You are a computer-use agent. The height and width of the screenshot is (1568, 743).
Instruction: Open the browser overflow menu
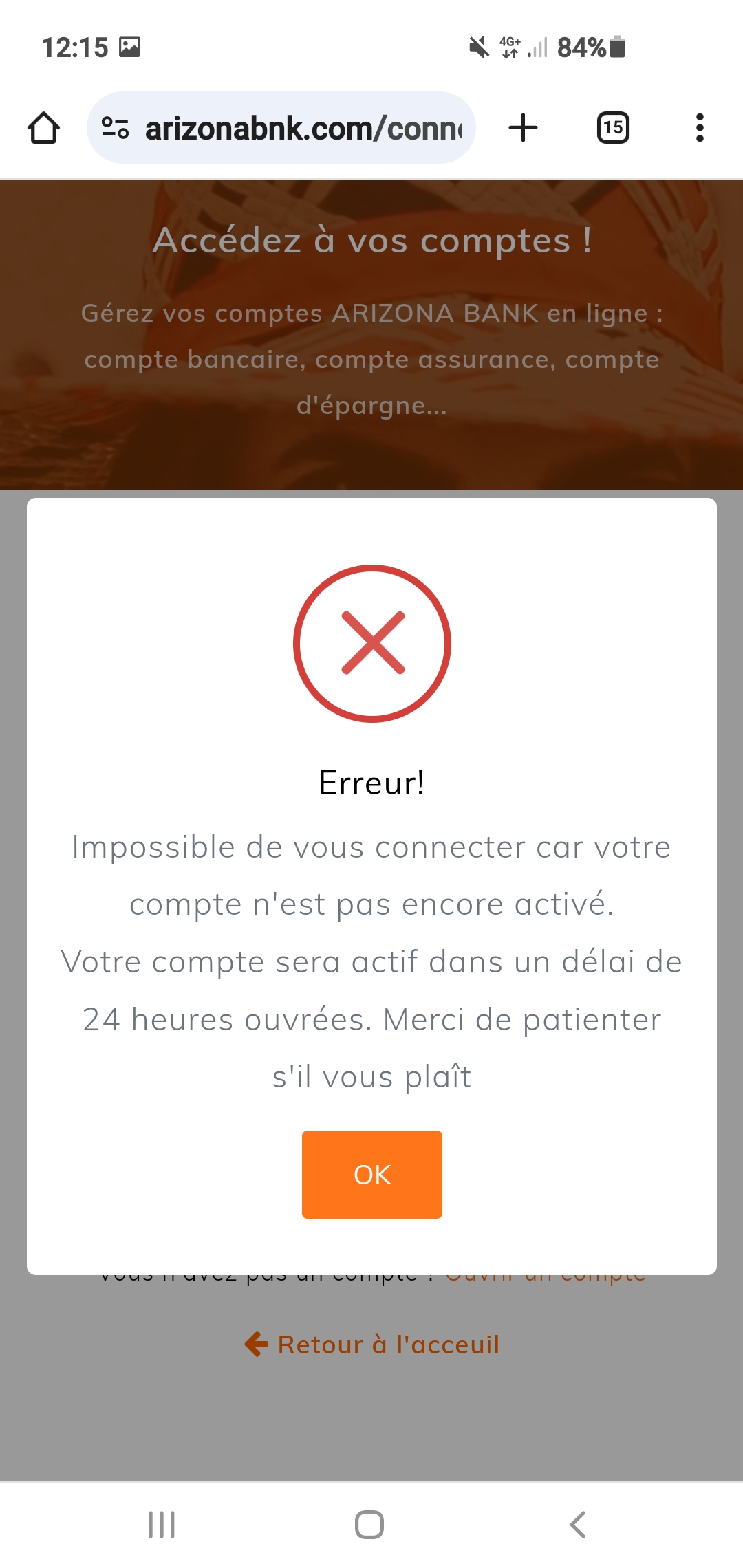(700, 128)
